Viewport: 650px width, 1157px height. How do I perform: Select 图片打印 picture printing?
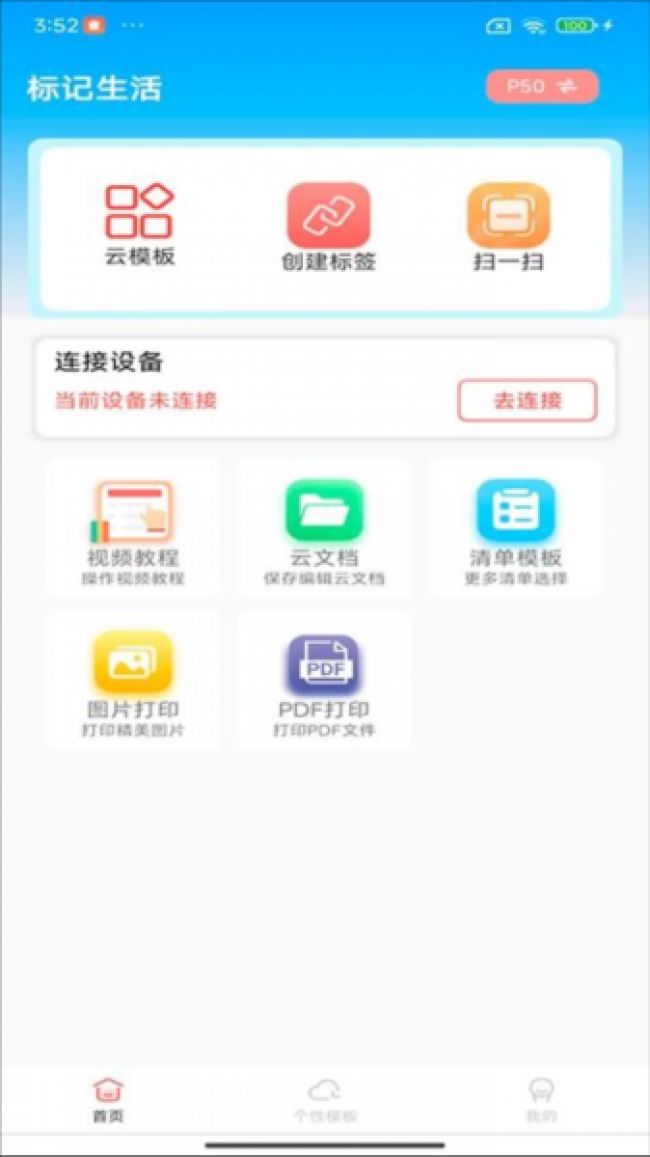[x=133, y=682]
